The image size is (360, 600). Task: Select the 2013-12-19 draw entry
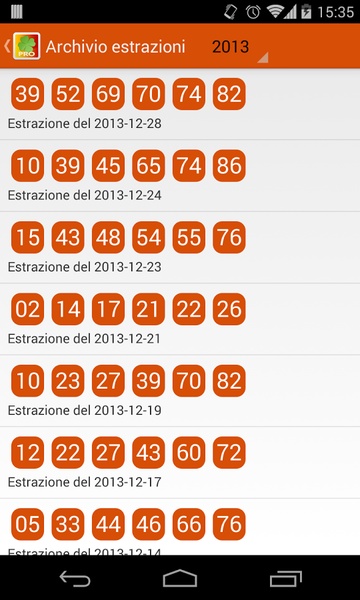click(x=180, y=391)
